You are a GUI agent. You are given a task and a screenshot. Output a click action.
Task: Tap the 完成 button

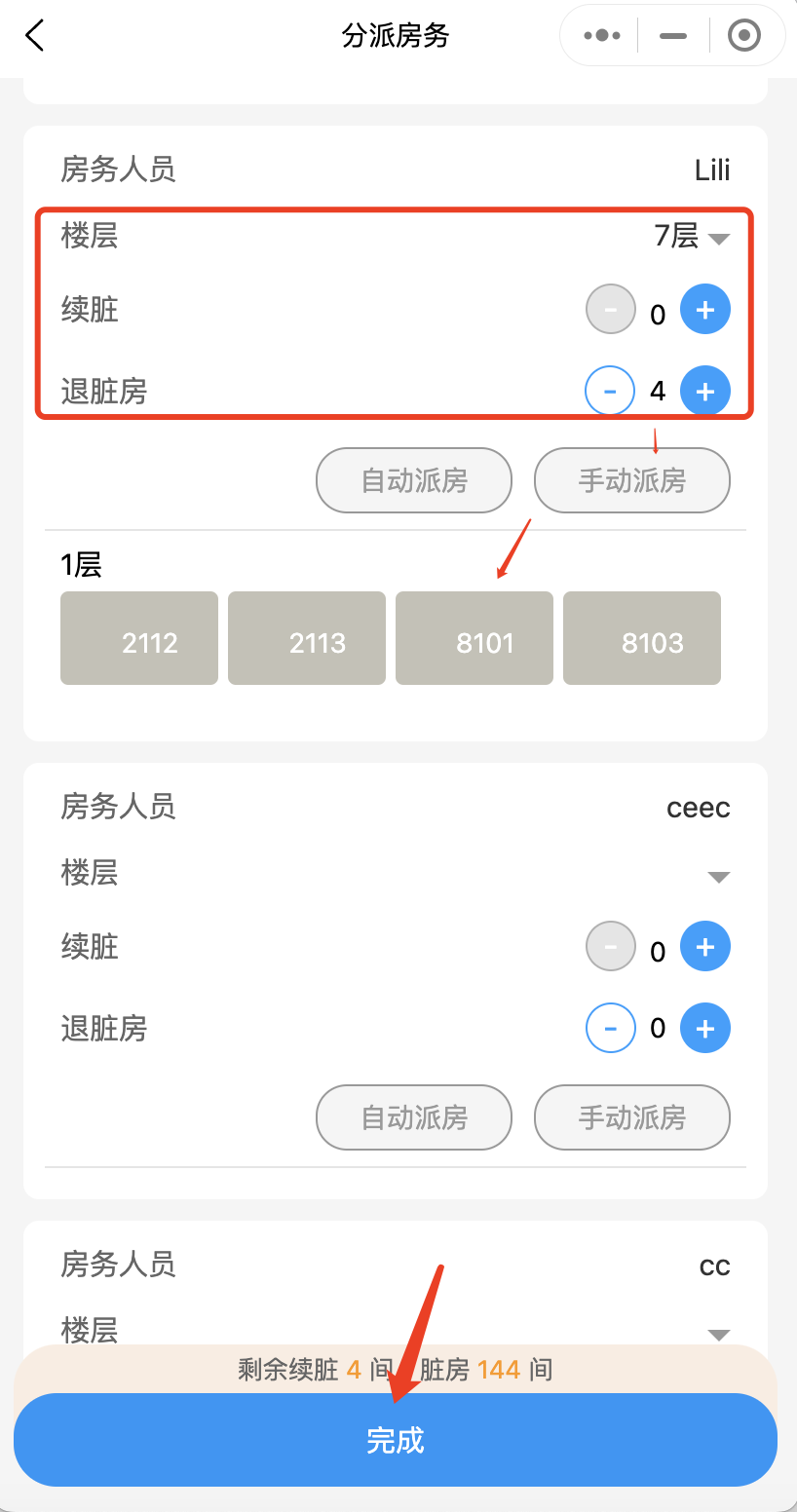tap(396, 1440)
